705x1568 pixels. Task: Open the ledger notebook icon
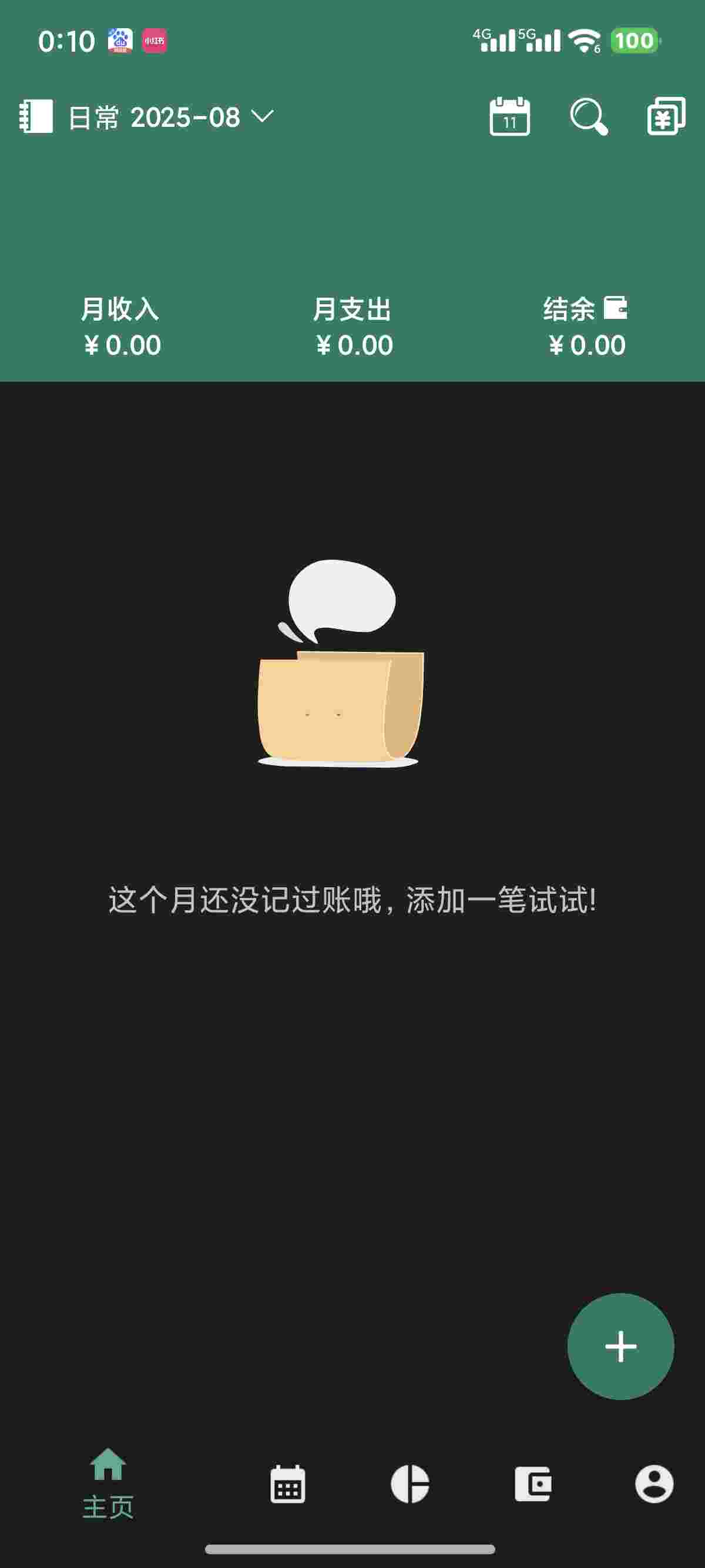pyautogui.click(x=36, y=116)
